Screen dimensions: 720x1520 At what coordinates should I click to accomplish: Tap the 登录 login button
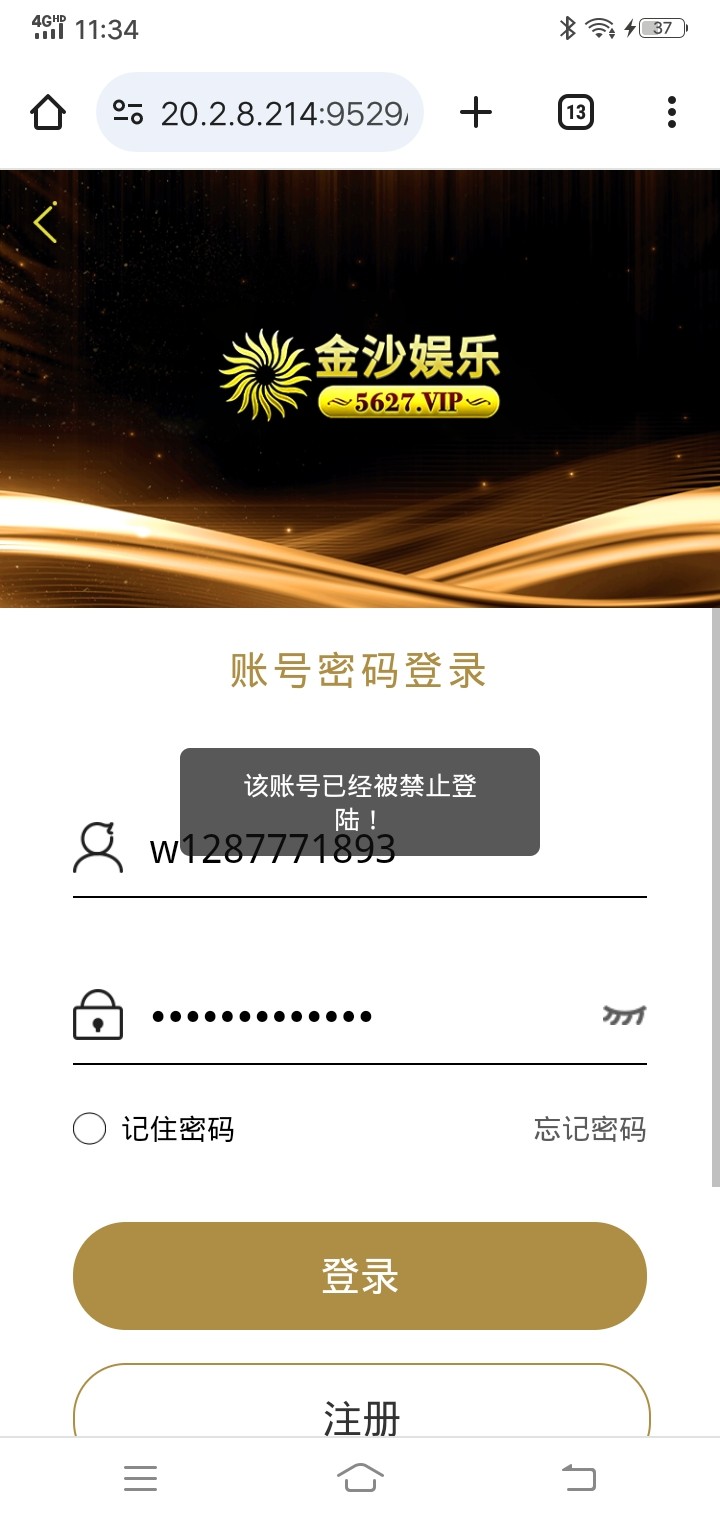pyautogui.click(x=360, y=1276)
